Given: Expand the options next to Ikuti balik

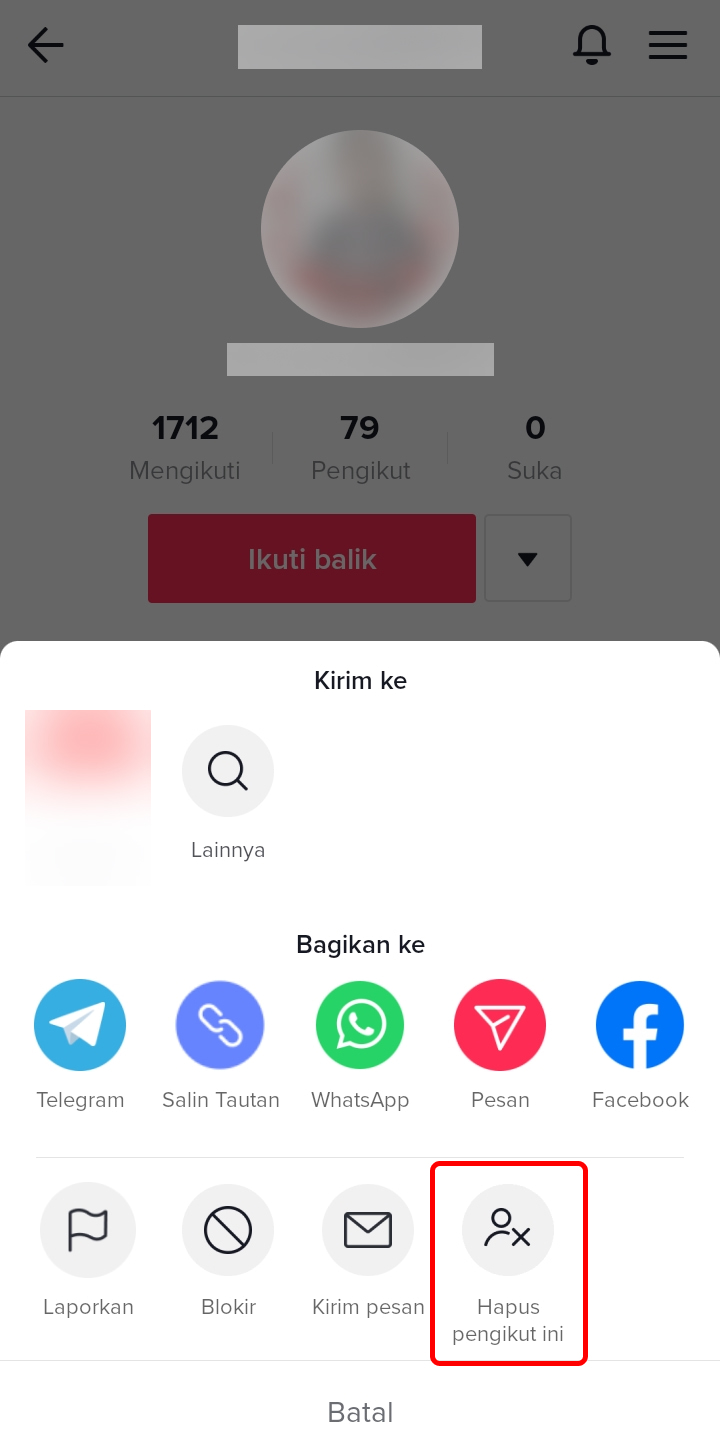Looking at the screenshot, I should click(528, 558).
